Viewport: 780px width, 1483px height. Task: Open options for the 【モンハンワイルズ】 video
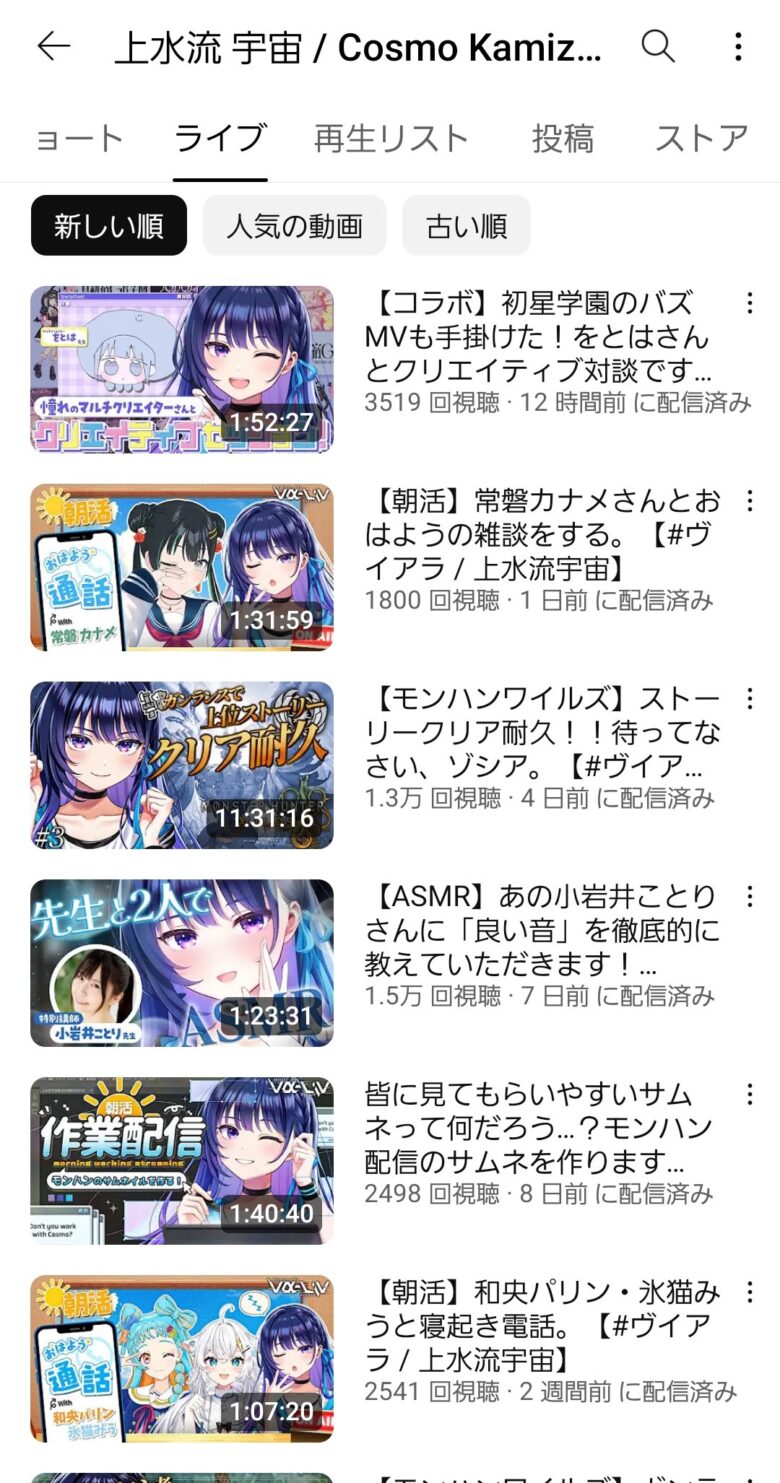point(749,699)
